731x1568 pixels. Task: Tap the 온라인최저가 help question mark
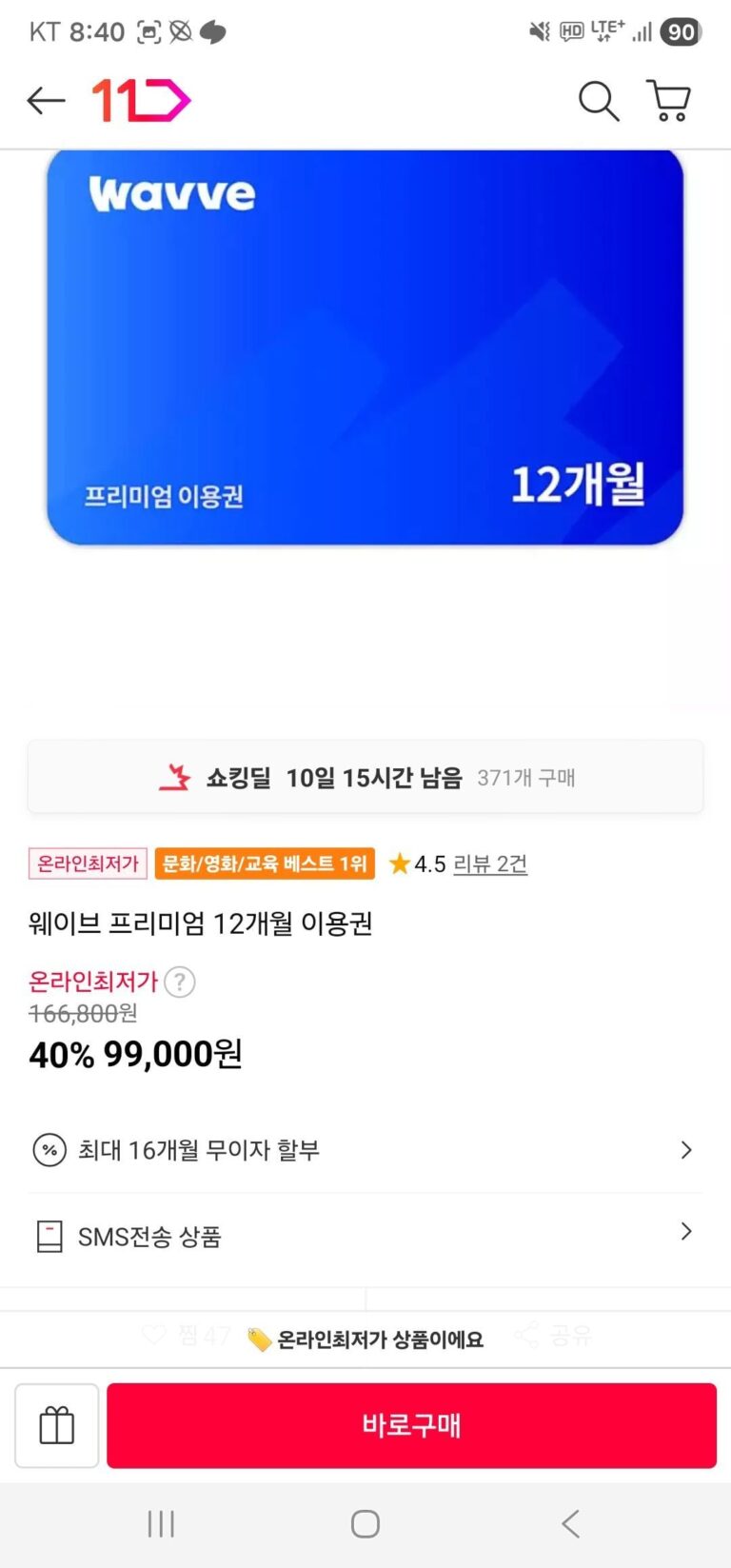click(180, 982)
